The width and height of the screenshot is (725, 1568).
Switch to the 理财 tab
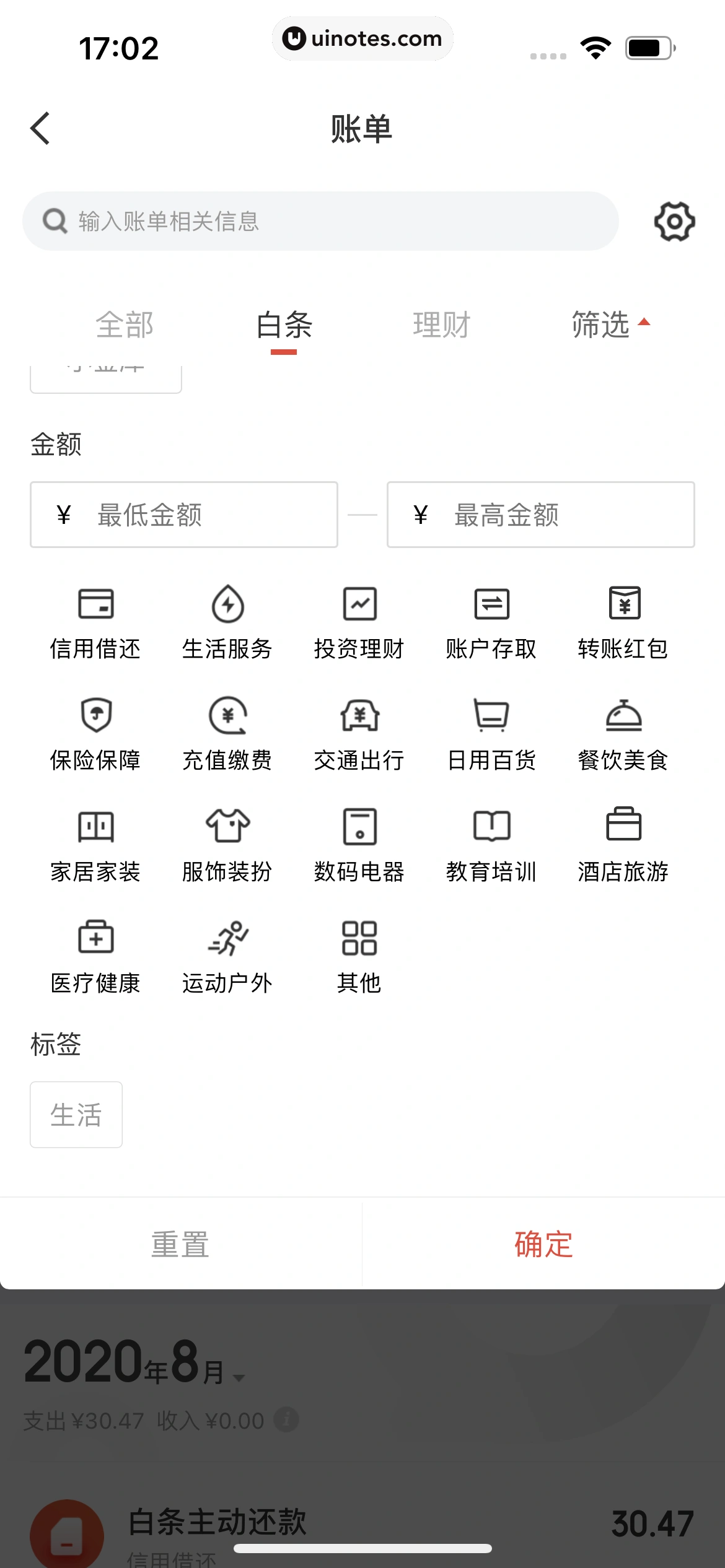click(x=442, y=325)
